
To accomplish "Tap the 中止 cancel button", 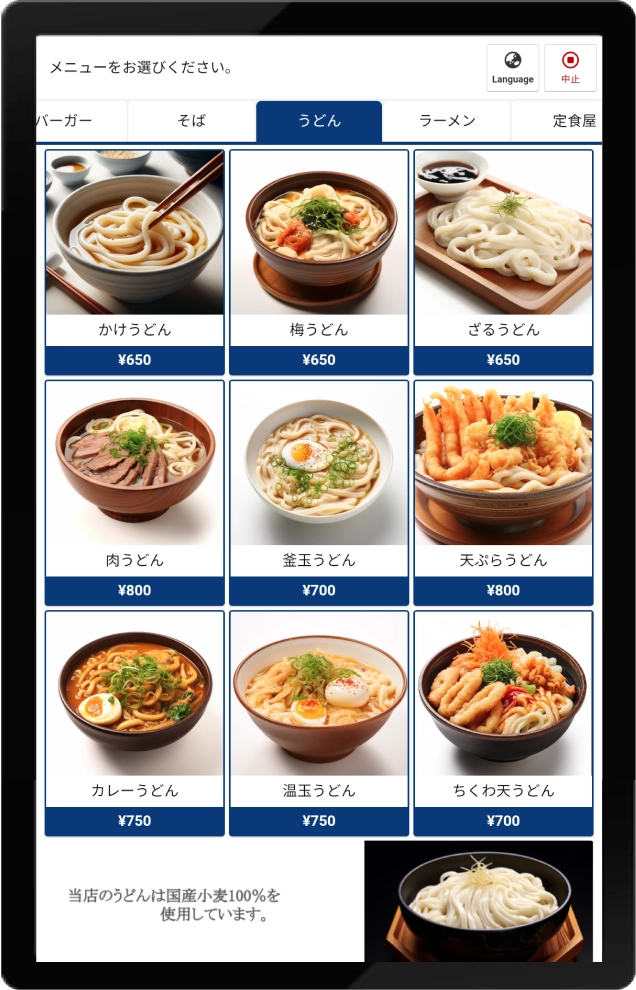I will [x=570, y=67].
